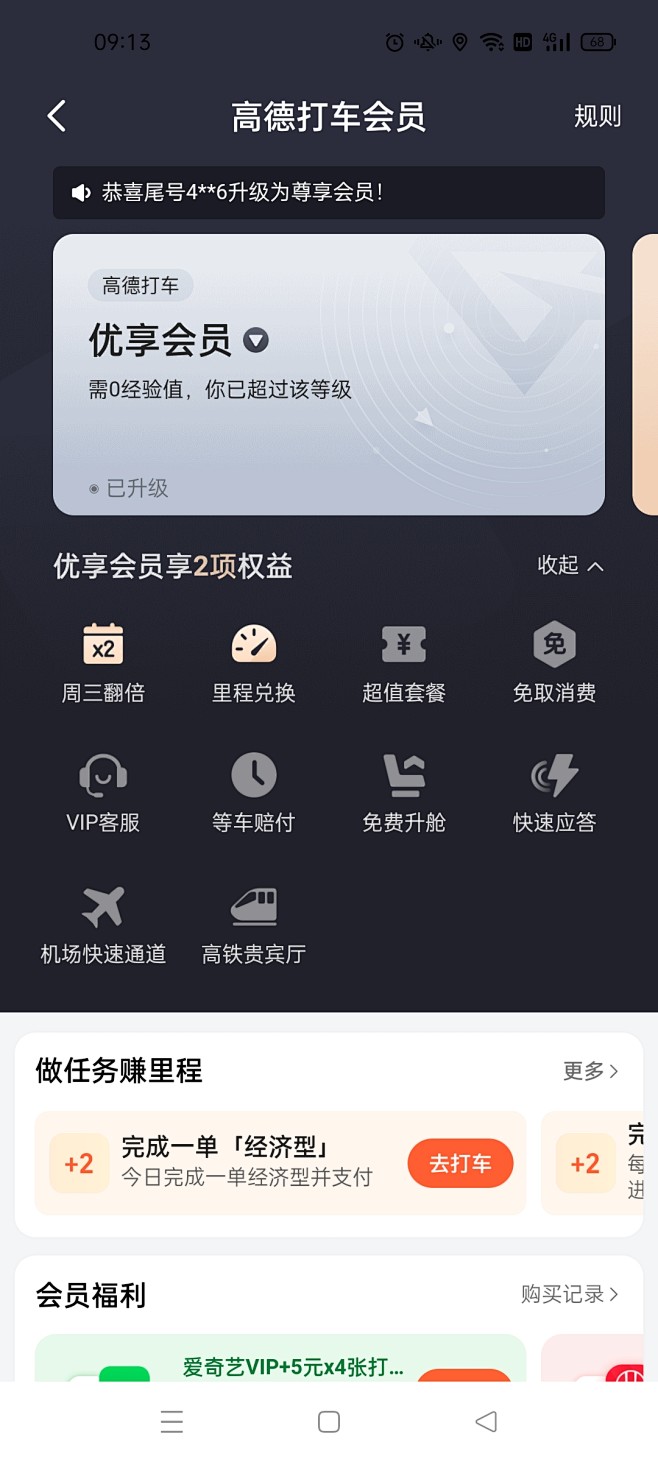The height and width of the screenshot is (1462, 658).
Task: Go back using the top-left arrow
Action: coord(57,116)
